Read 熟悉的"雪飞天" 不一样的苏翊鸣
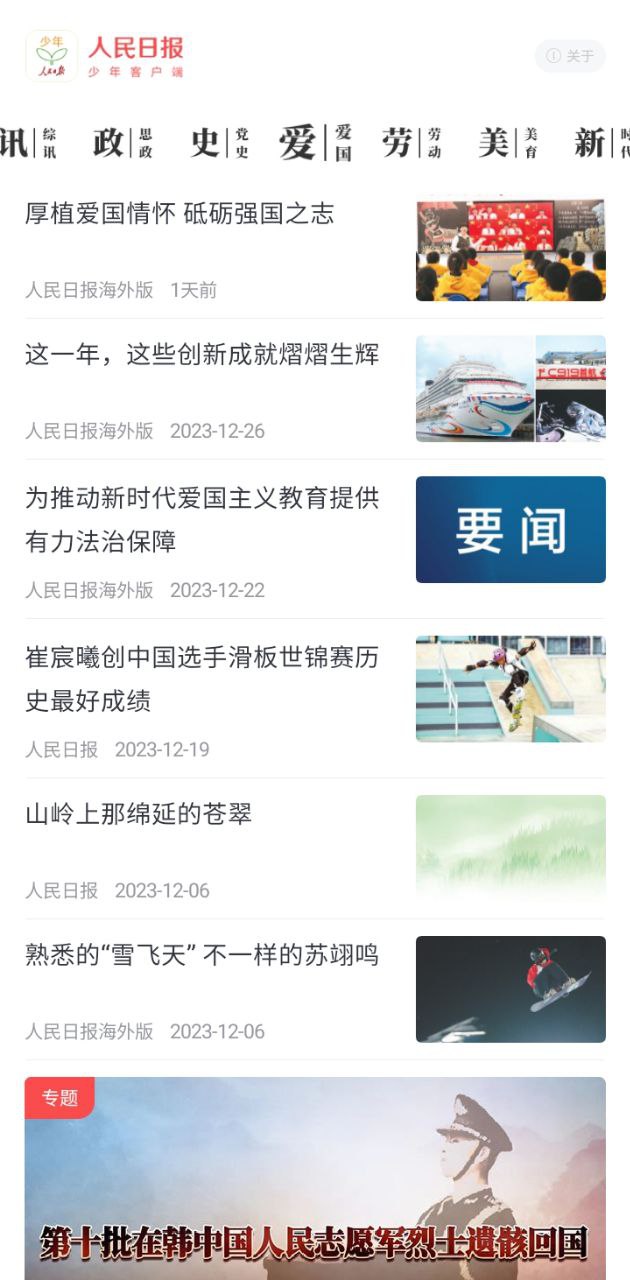The height and width of the screenshot is (1280, 630). click(x=202, y=955)
